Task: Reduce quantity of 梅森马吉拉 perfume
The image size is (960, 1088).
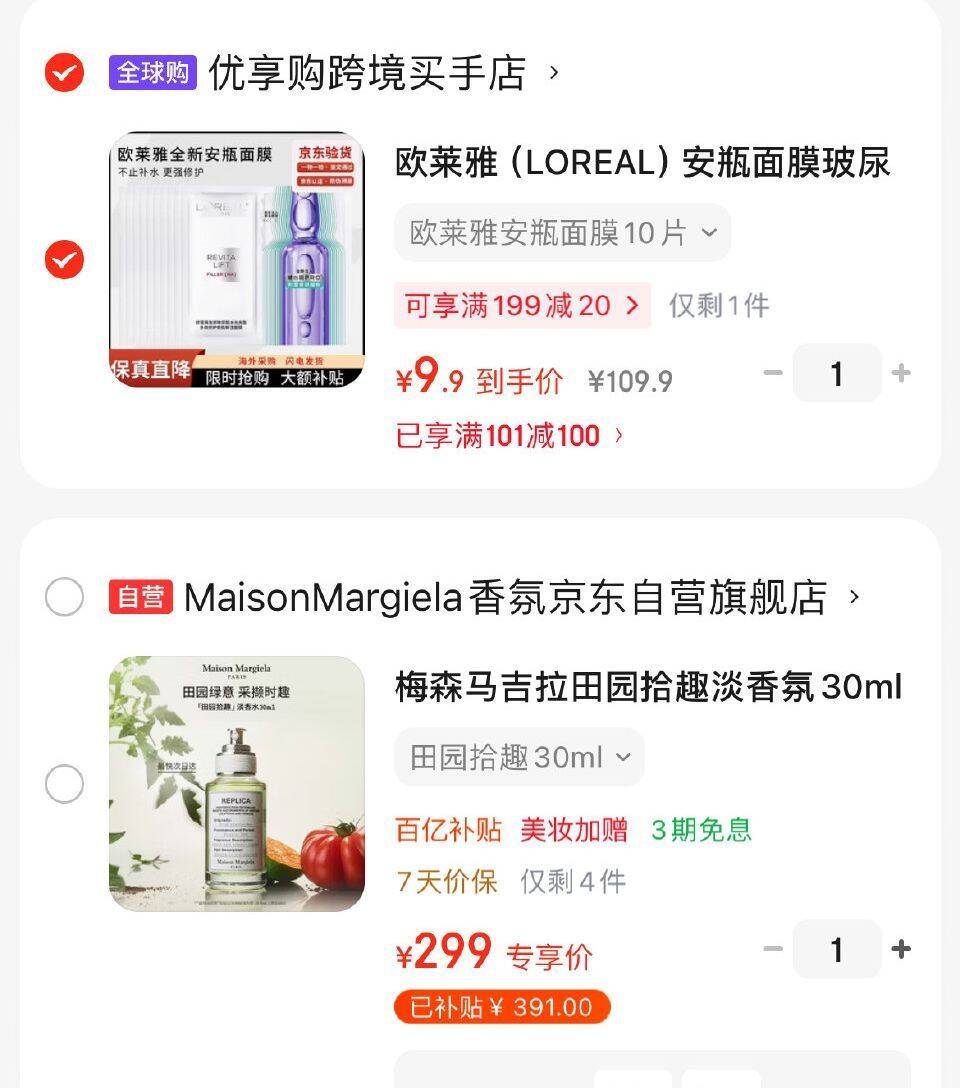Action: click(x=773, y=949)
